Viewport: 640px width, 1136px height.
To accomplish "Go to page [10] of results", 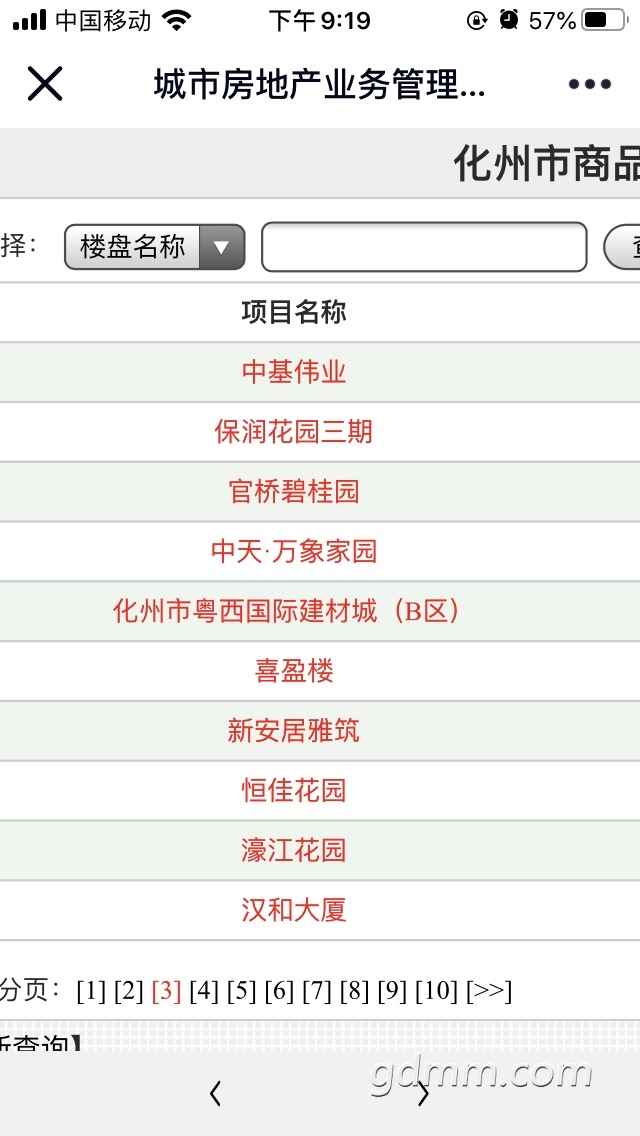I will point(436,991).
